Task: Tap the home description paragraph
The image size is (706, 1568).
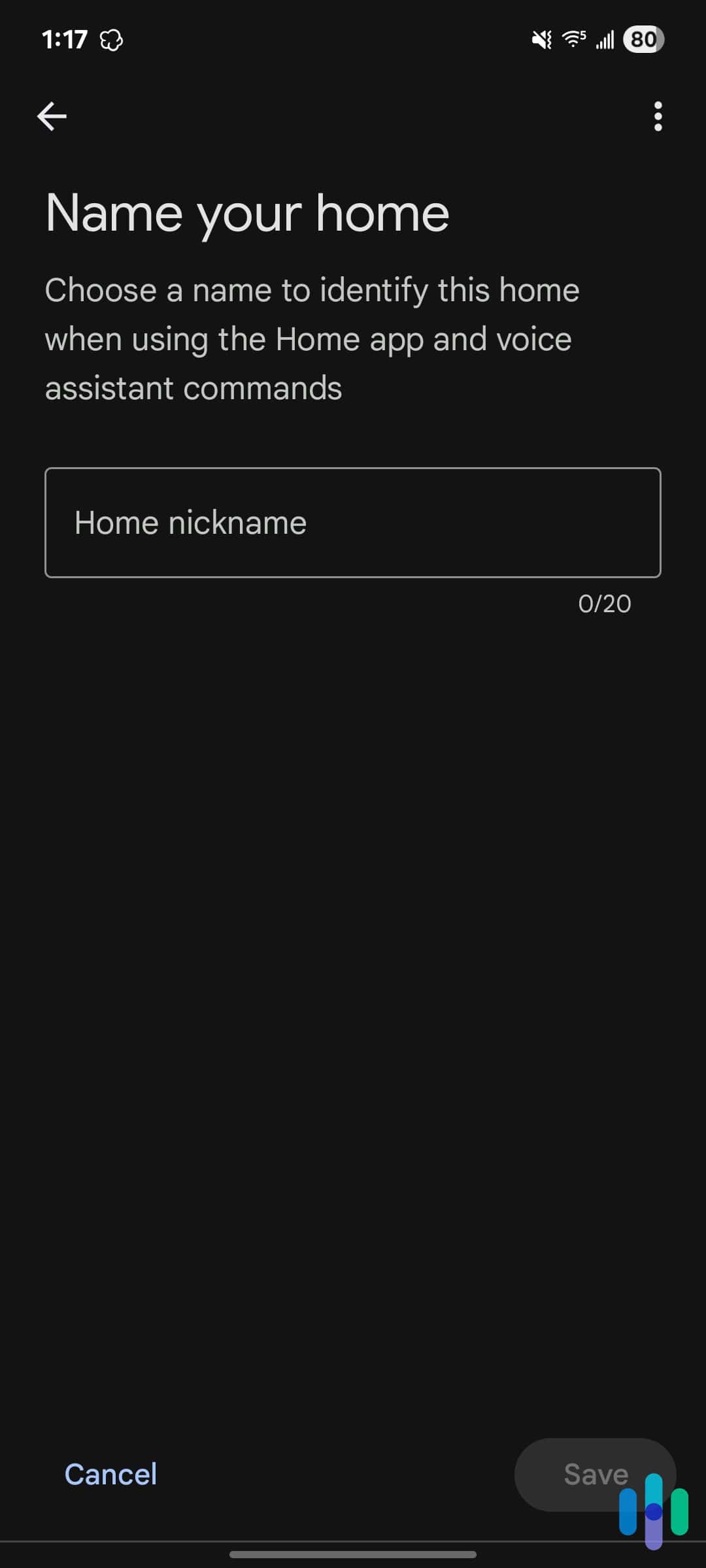Action: 312,338
